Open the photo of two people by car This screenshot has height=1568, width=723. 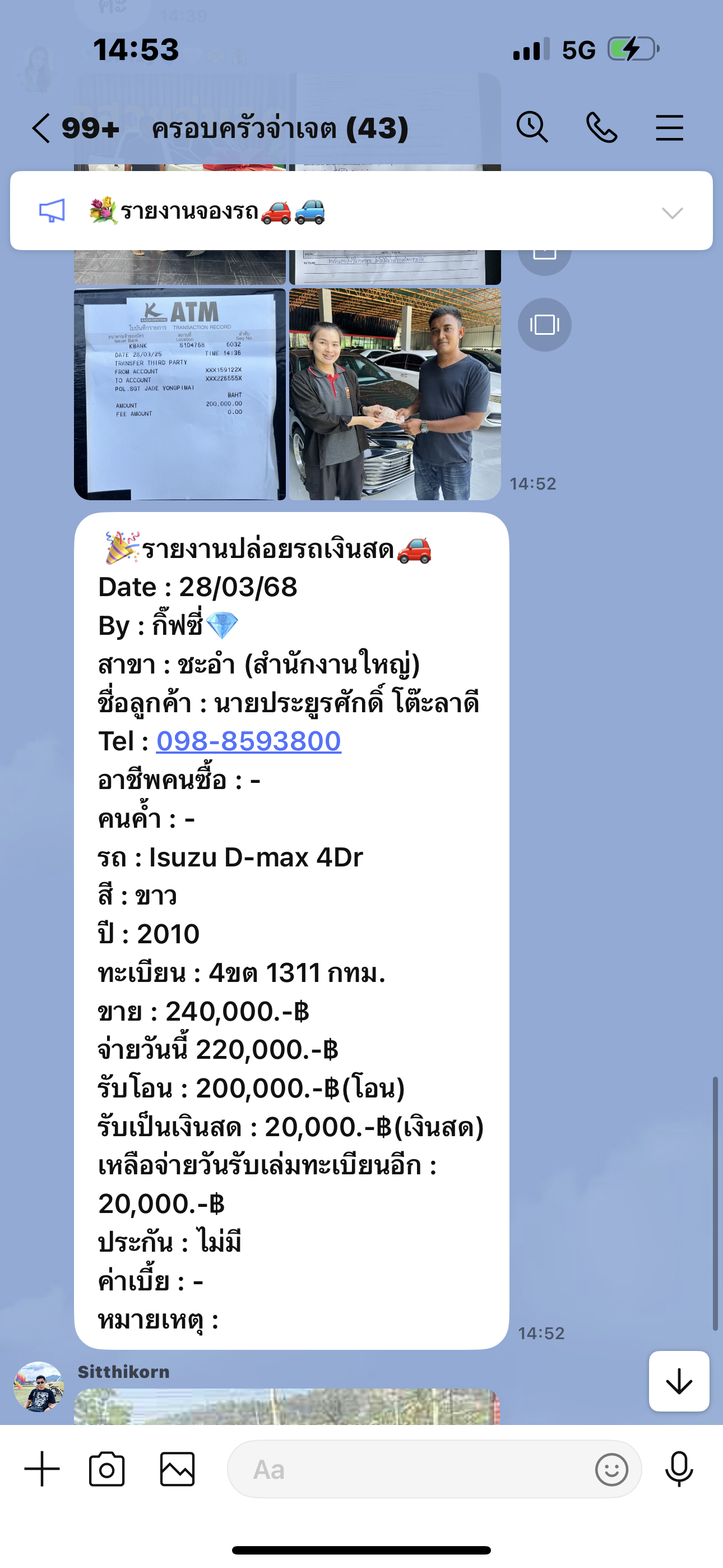[395, 394]
